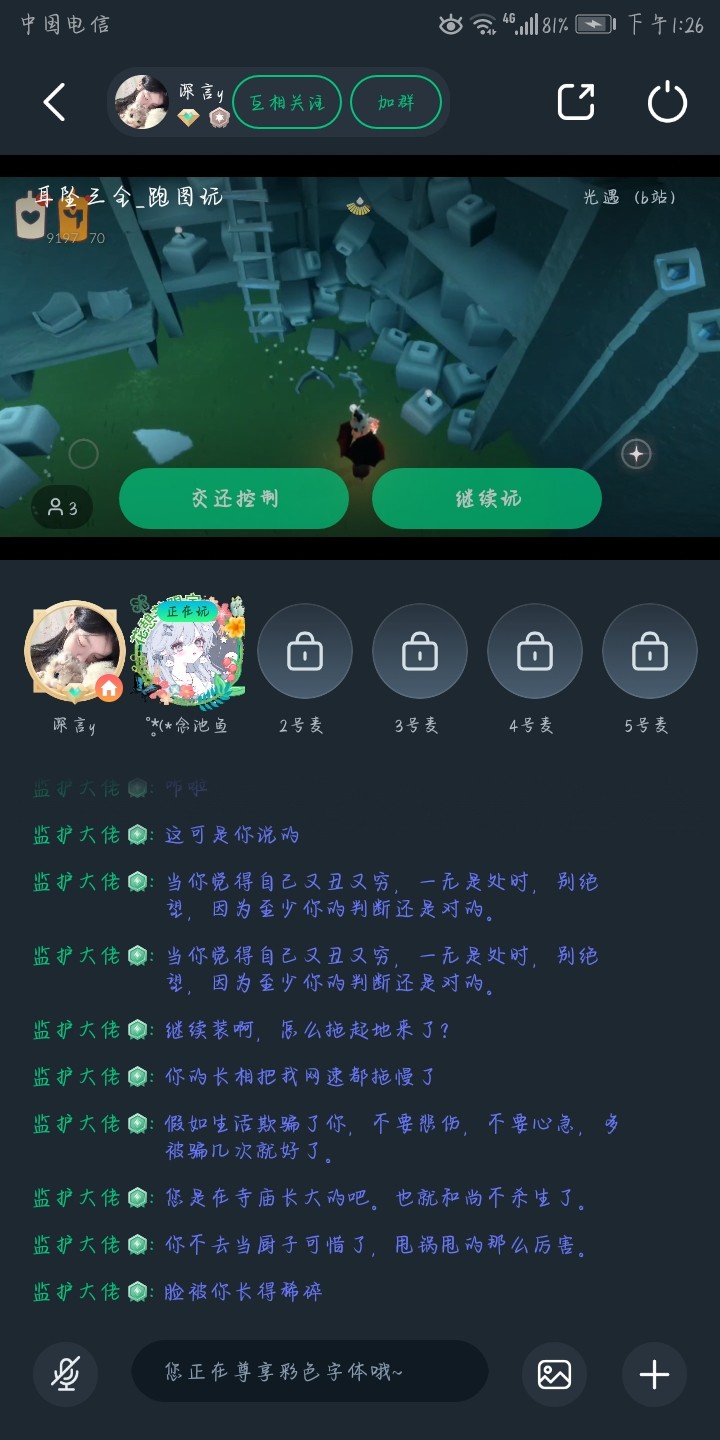Open the viewer count showing 3
Viewport: 720px width, 1440px height.
pyautogui.click(x=63, y=508)
